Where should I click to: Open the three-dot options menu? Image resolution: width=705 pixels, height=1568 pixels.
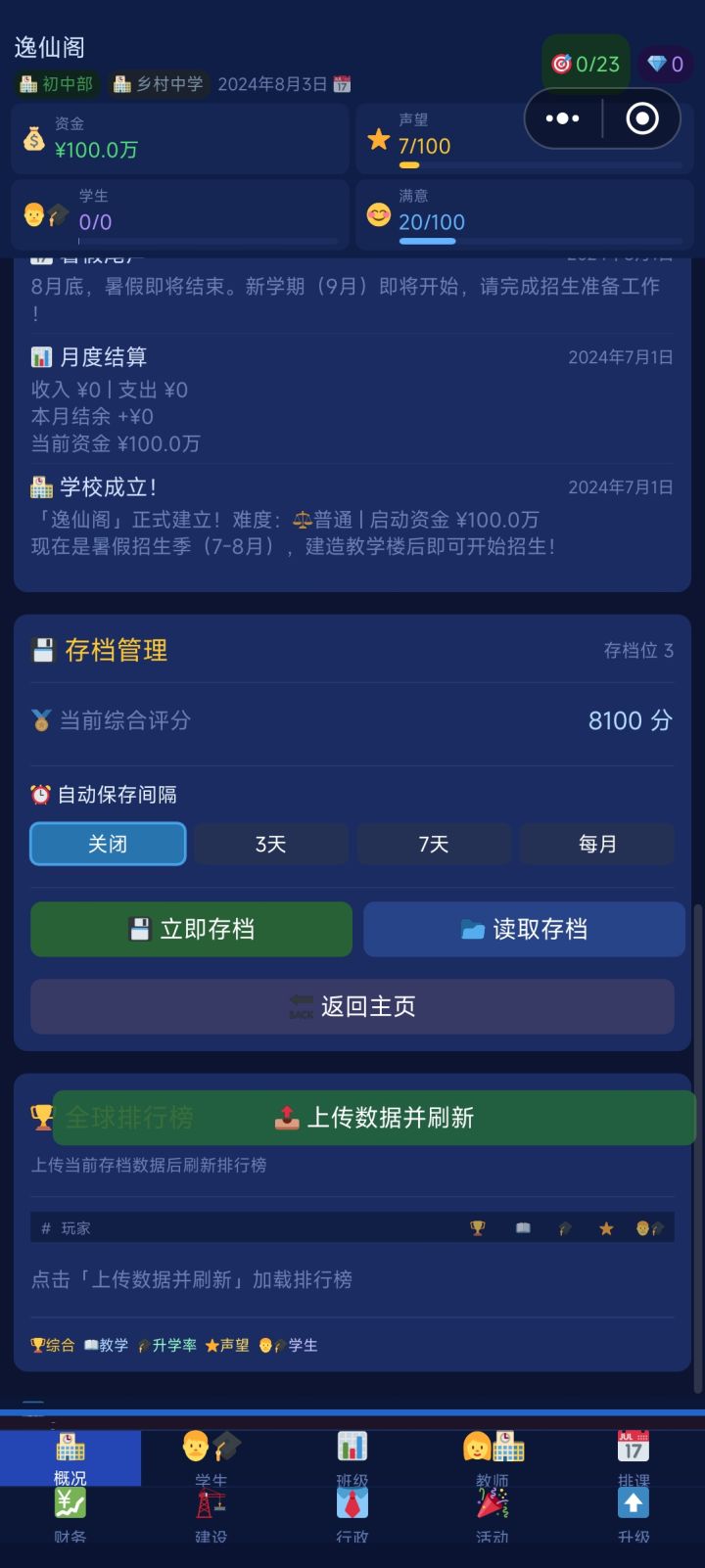click(562, 118)
